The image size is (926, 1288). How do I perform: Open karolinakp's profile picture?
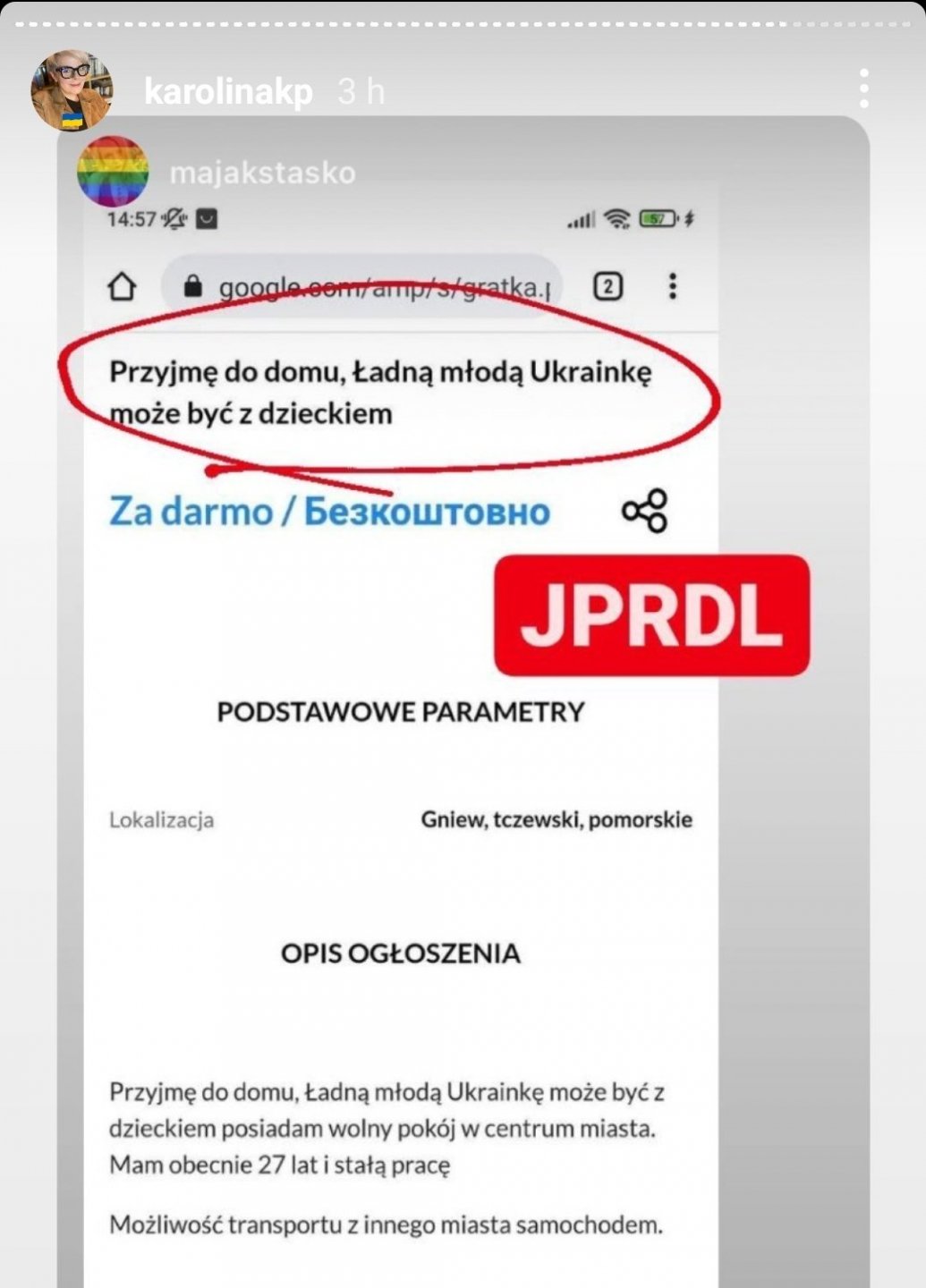pyautogui.click(x=72, y=91)
